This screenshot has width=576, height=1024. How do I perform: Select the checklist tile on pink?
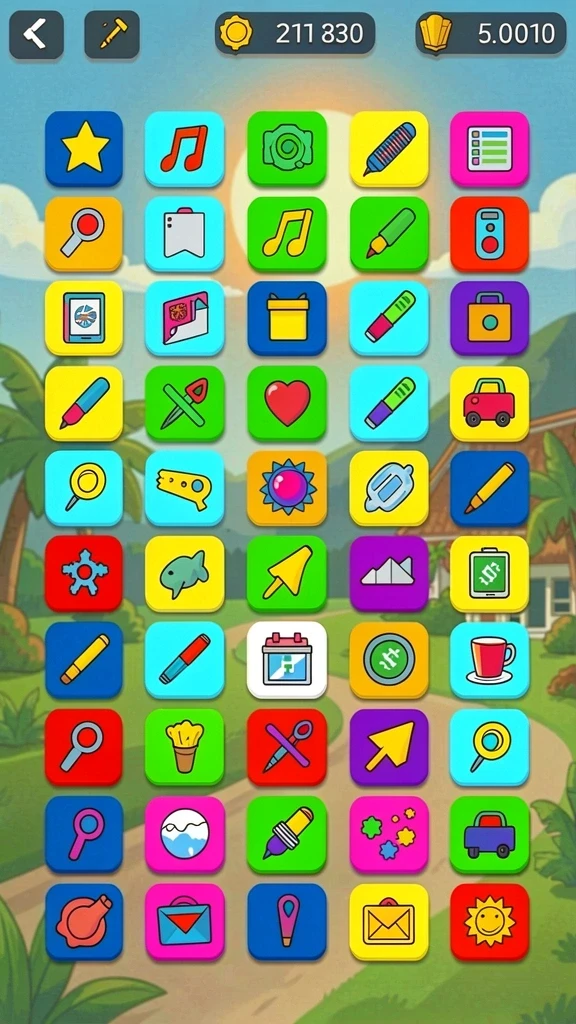click(x=489, y=149)
